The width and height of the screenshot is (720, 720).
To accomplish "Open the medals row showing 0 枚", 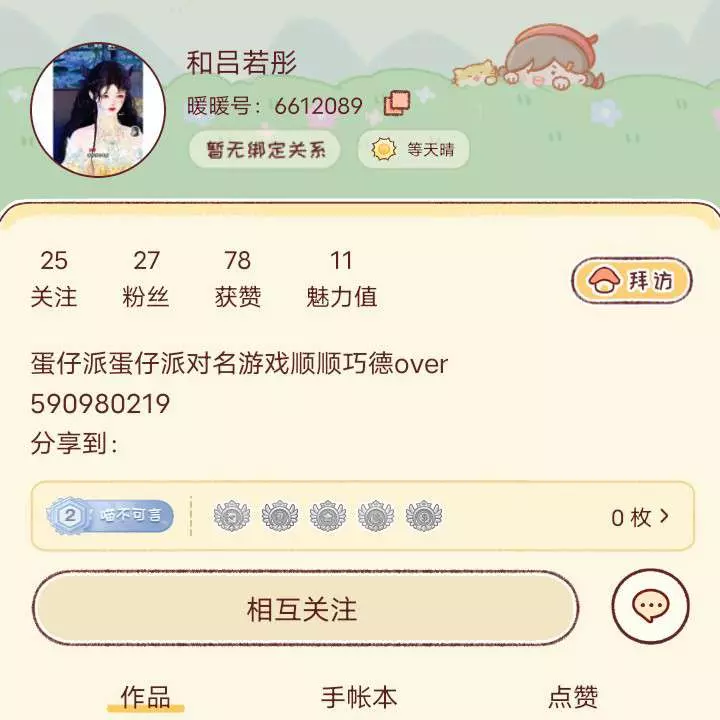I will point(640,517).
